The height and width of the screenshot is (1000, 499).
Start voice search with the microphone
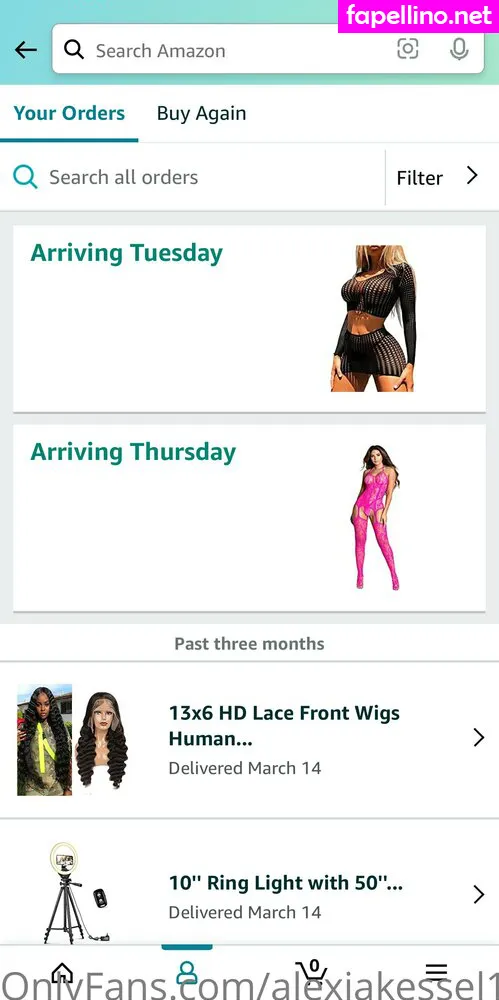click(459, 48)
